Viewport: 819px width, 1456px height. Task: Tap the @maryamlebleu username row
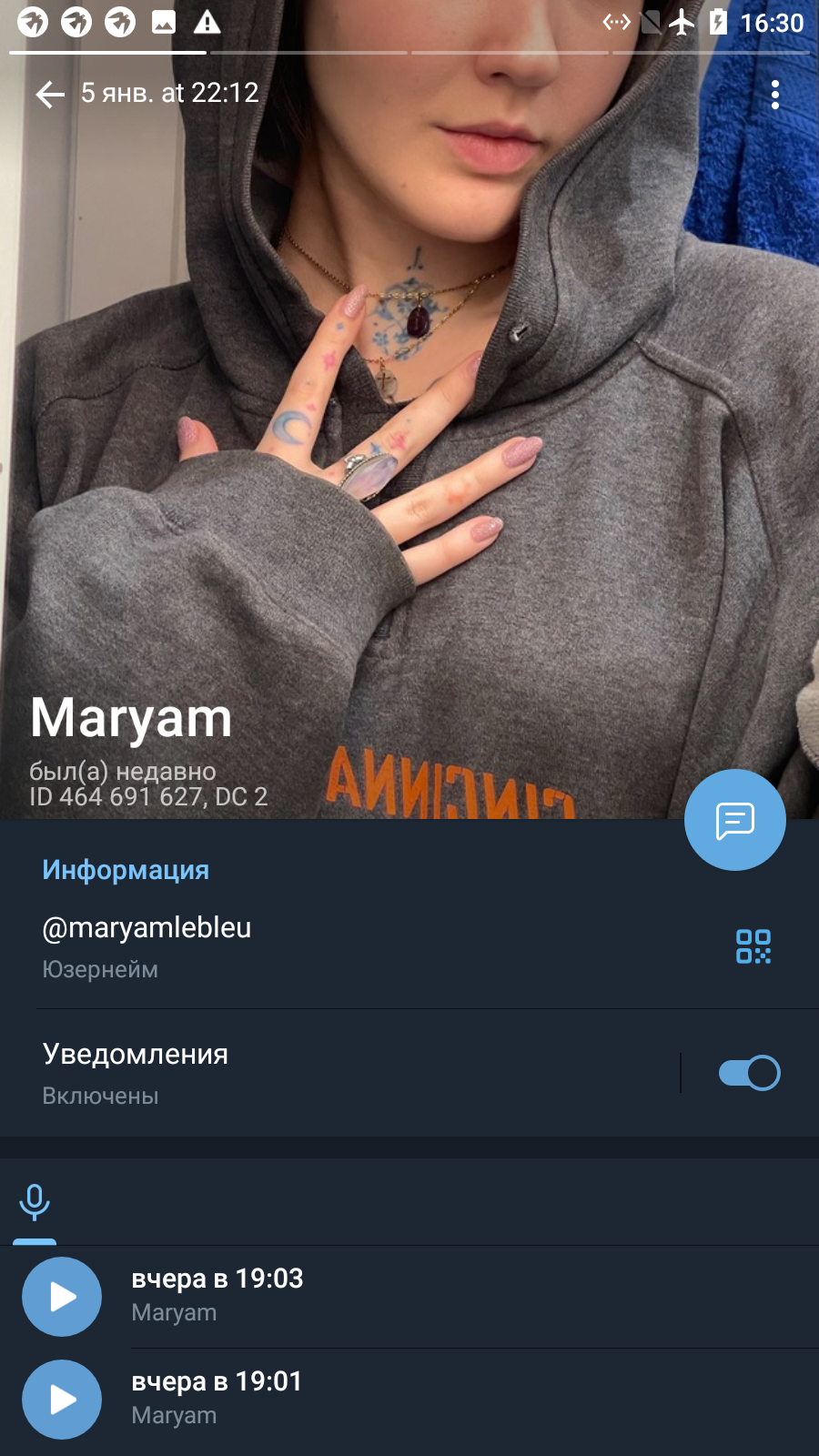tap(409, 946)
